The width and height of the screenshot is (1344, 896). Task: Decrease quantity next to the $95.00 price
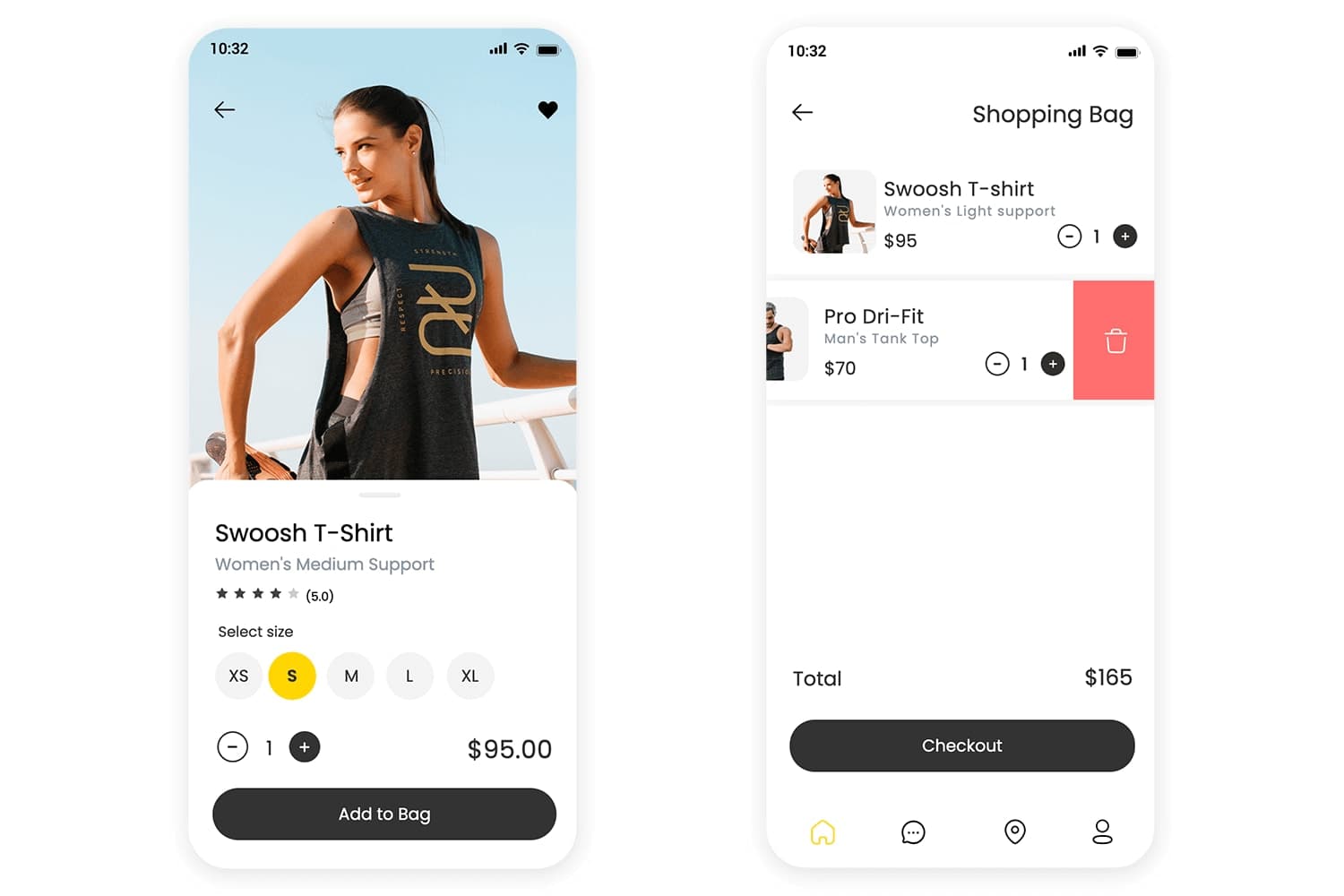pyautogui.click(x=233, y=747)
